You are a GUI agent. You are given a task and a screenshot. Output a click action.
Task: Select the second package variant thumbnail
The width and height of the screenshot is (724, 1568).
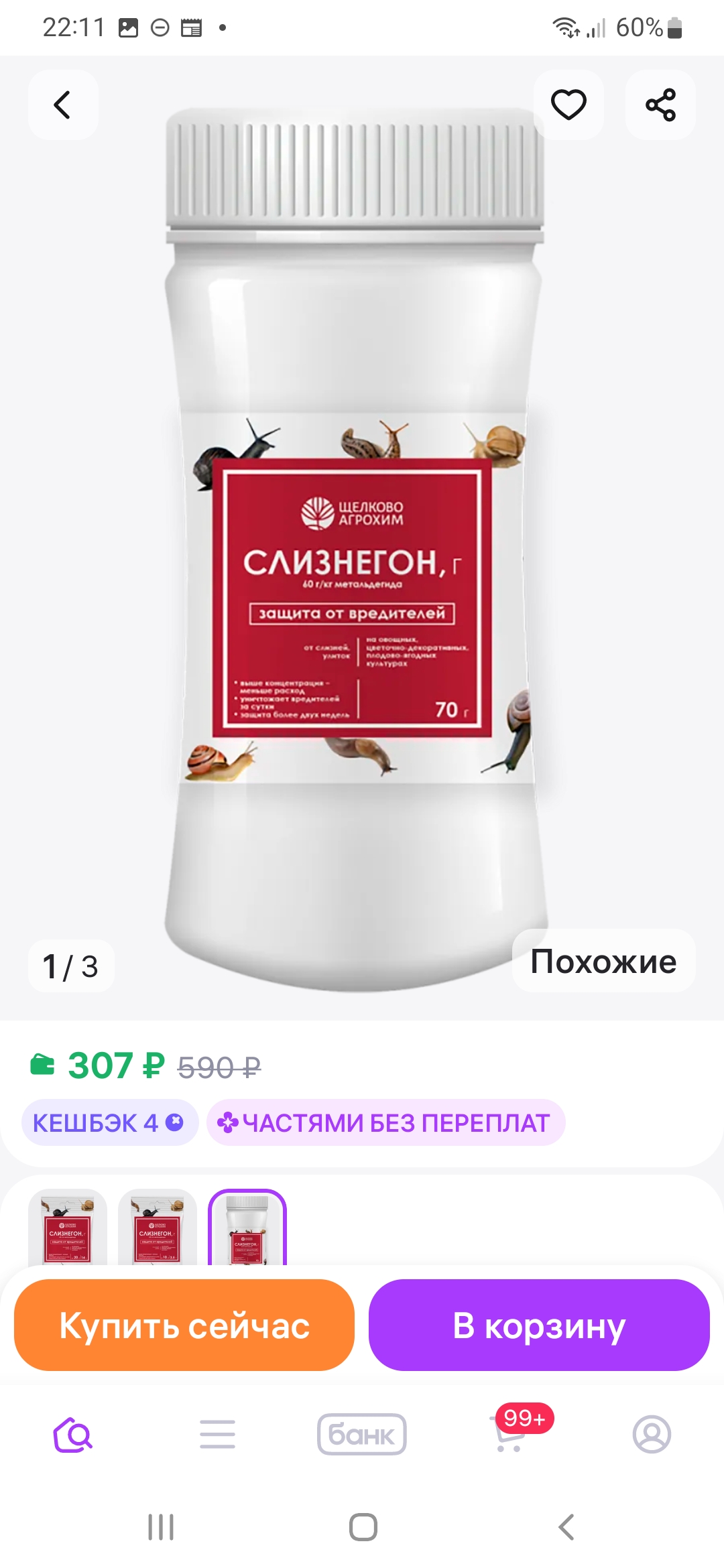[158, 1228]
